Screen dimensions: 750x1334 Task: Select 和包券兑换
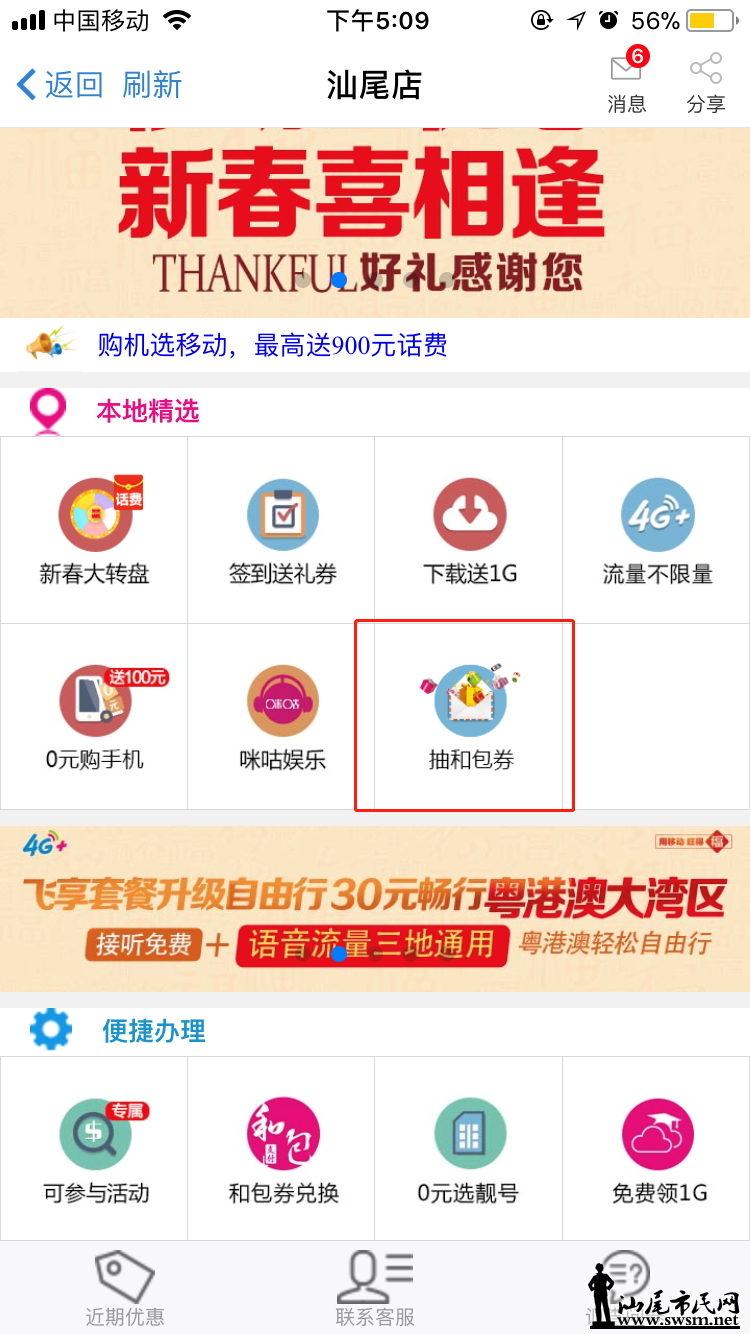283,1148
